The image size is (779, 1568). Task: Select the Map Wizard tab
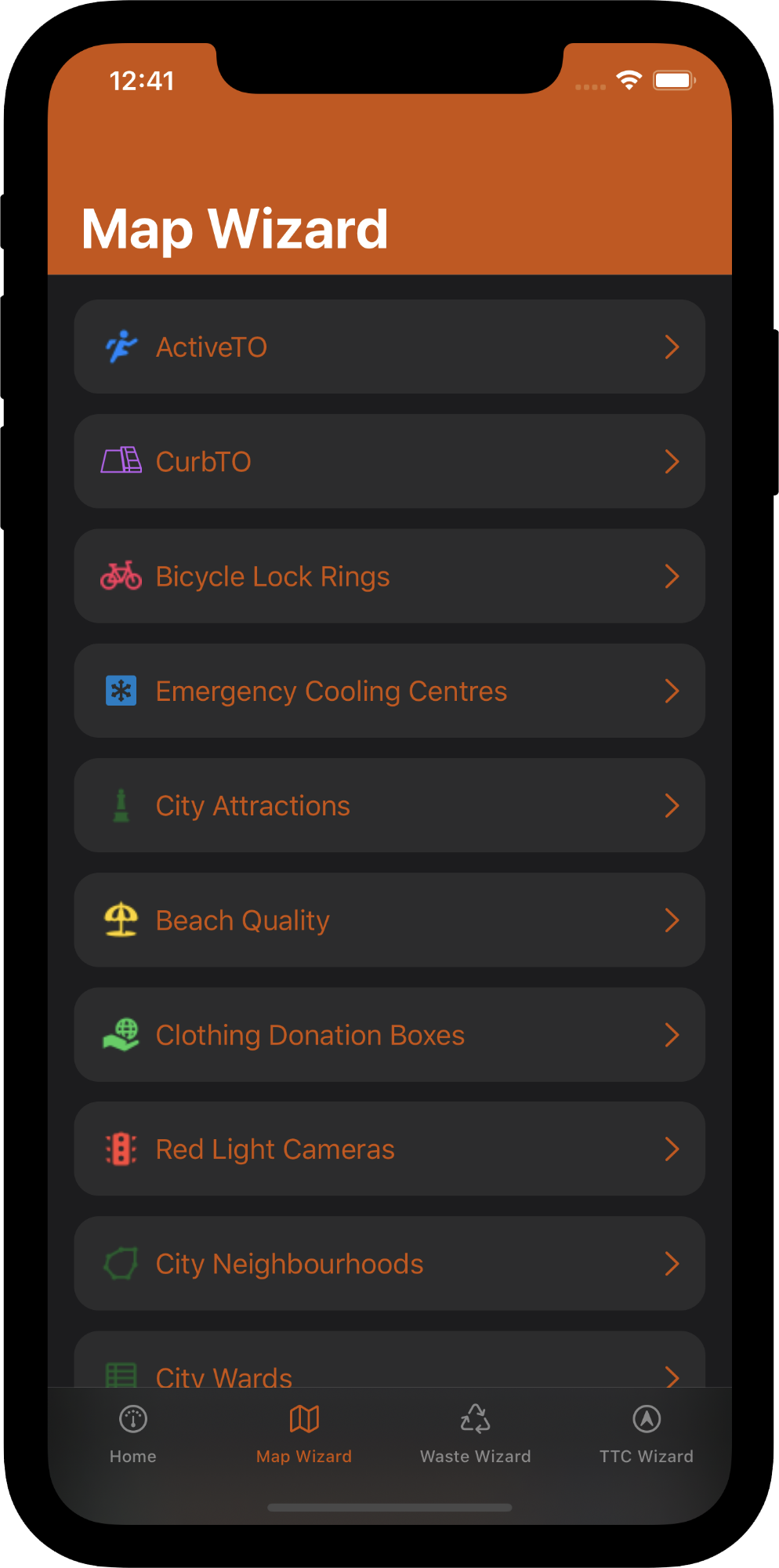pos(304,1433)
